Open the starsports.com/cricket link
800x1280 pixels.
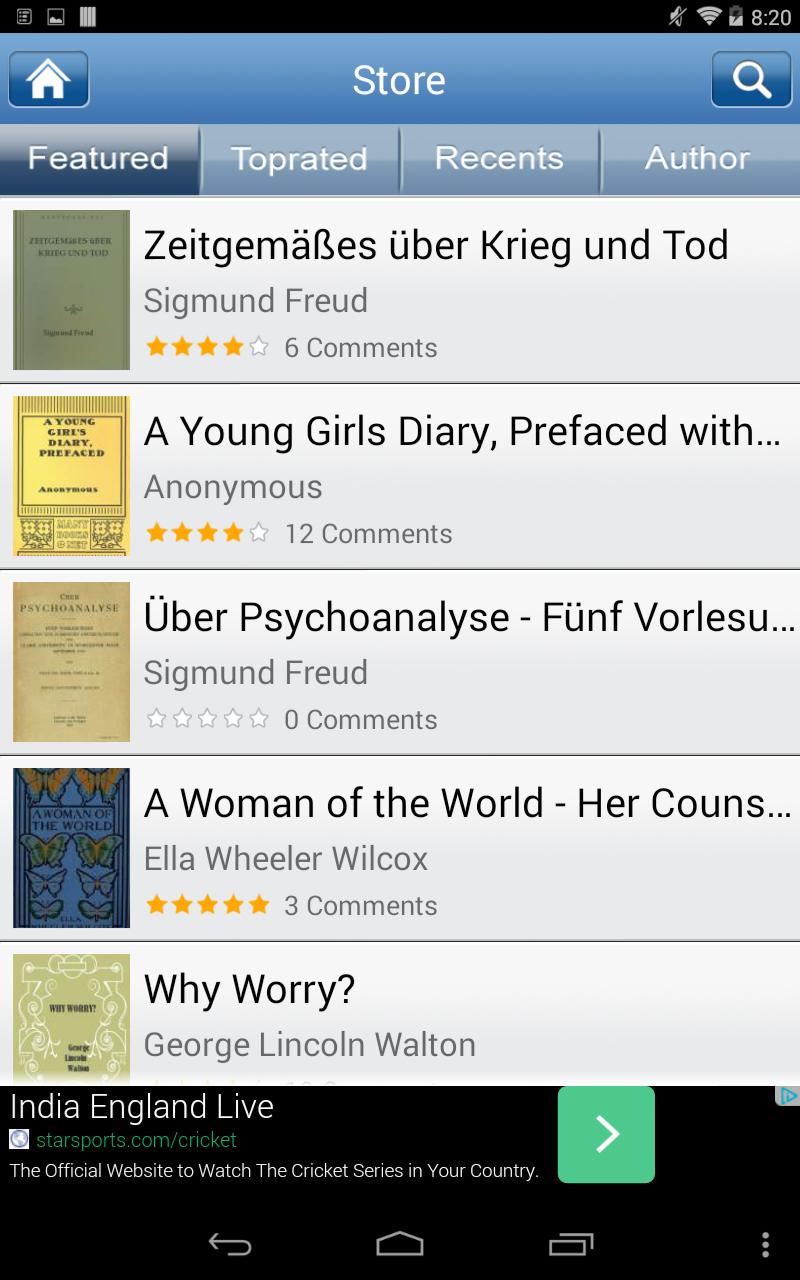tap(138, 1139)
